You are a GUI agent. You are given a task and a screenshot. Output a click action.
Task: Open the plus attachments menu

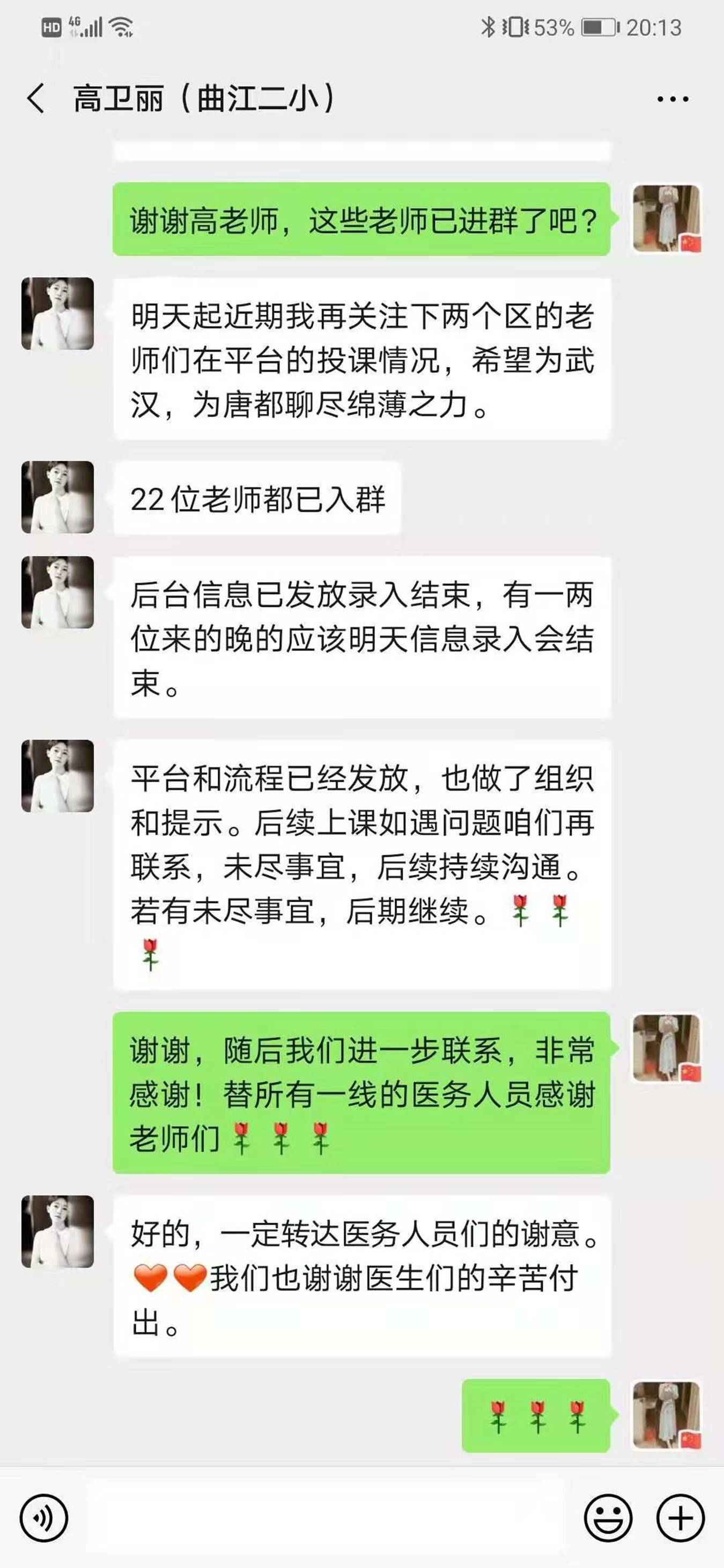(x=680, y=1518)
